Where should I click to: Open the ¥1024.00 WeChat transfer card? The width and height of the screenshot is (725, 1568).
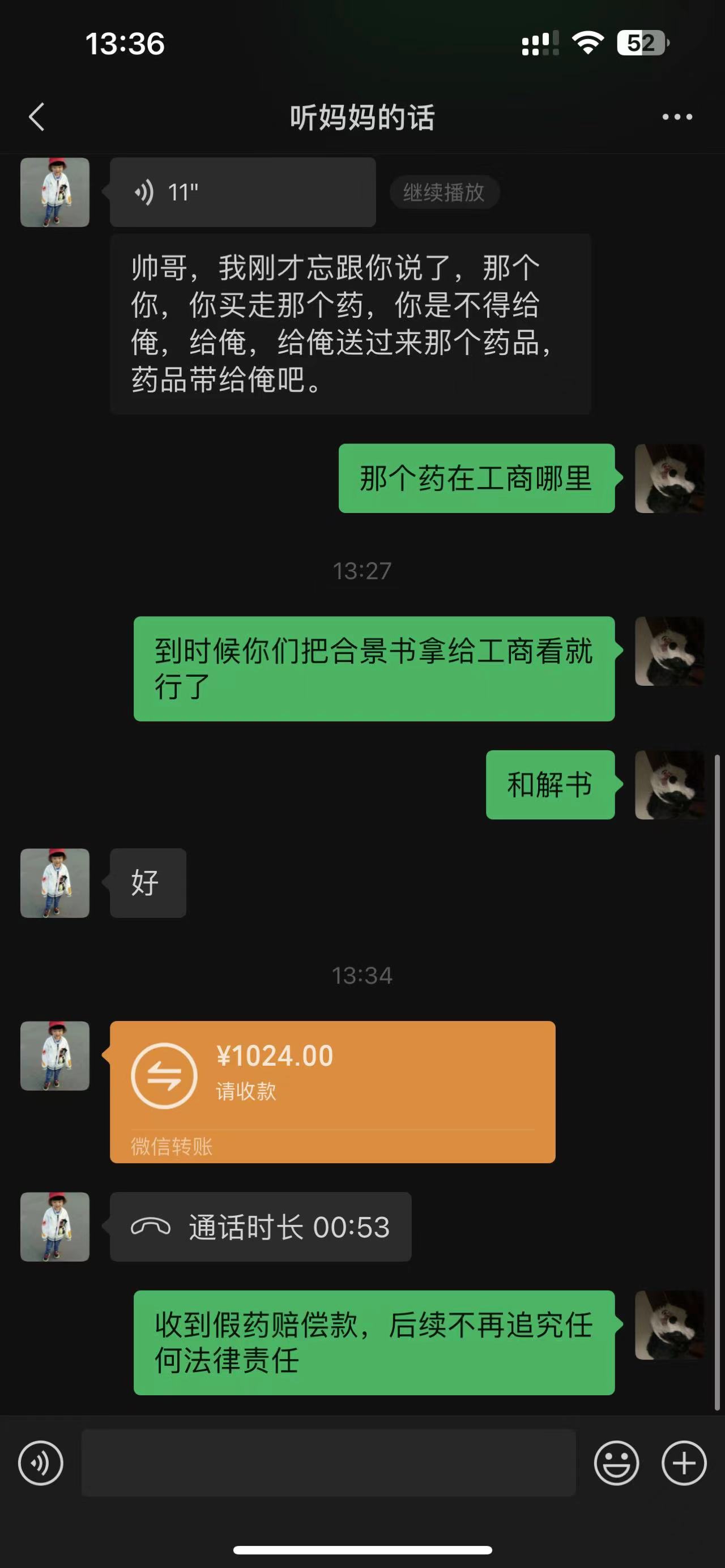[x=332, y=1092]
